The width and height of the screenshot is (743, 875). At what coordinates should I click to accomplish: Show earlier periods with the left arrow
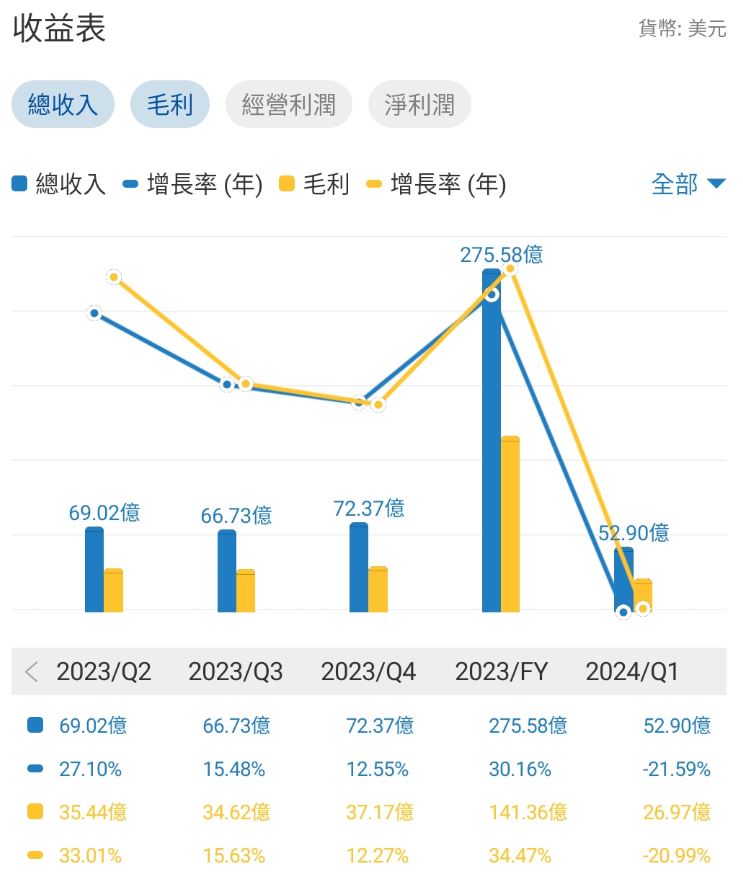[x=31, y=671]
